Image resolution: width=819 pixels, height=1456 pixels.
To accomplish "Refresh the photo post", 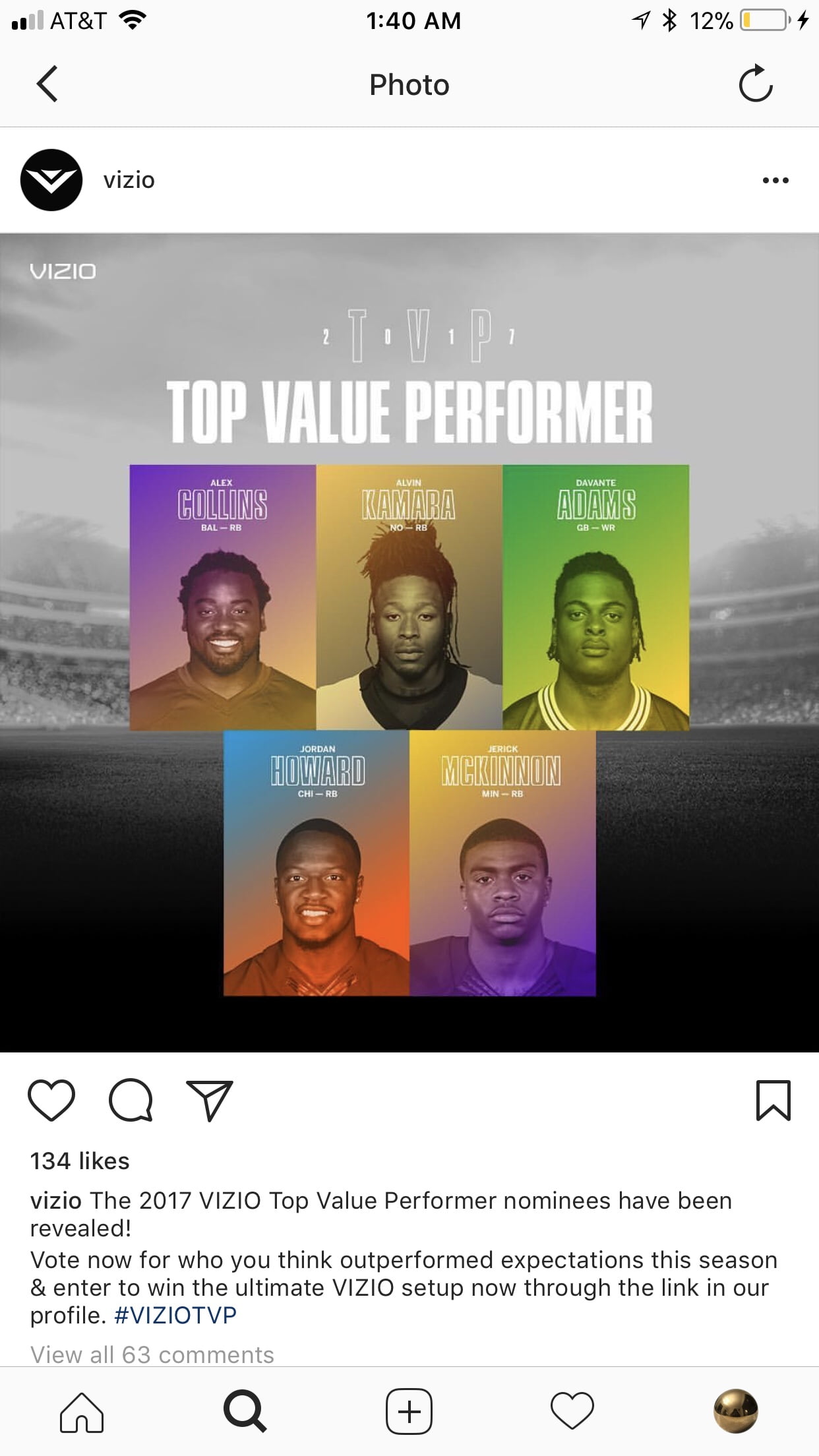I will (x=755, y=84).
